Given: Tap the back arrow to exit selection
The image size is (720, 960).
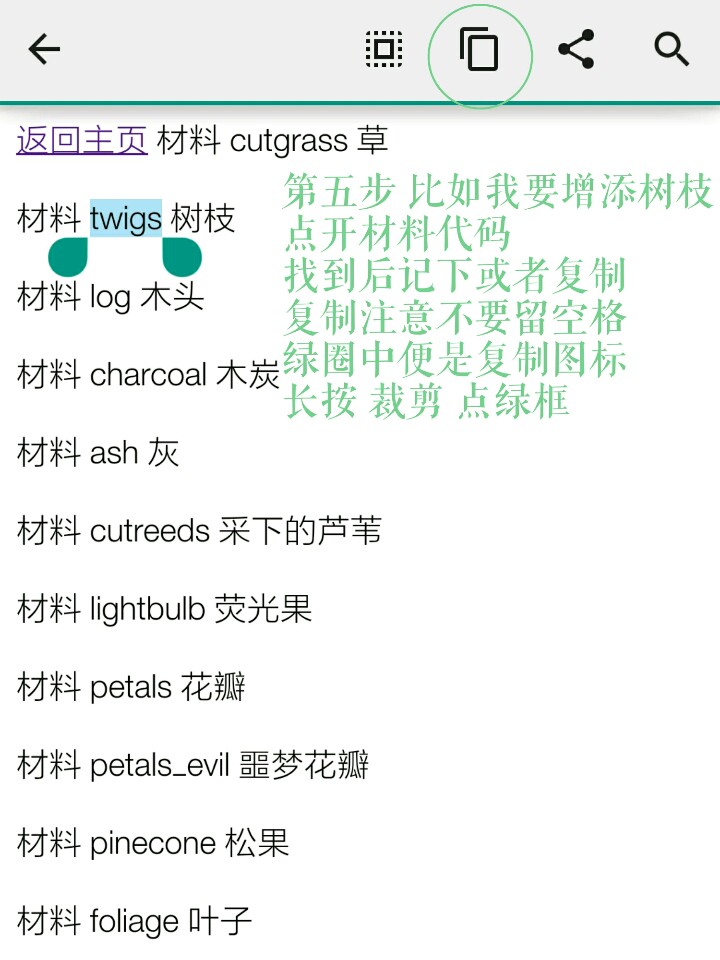Looking at the screenshot, I should [44, 49].
